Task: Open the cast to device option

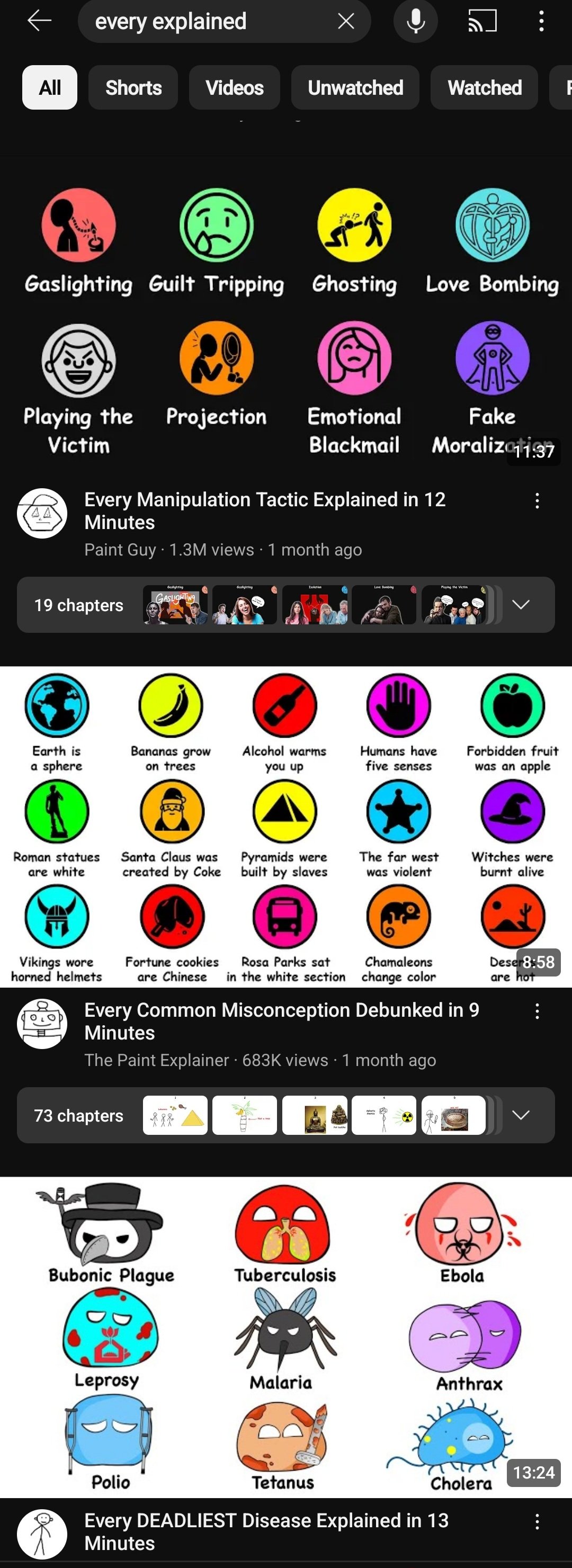Action: (x=482, y=21)
